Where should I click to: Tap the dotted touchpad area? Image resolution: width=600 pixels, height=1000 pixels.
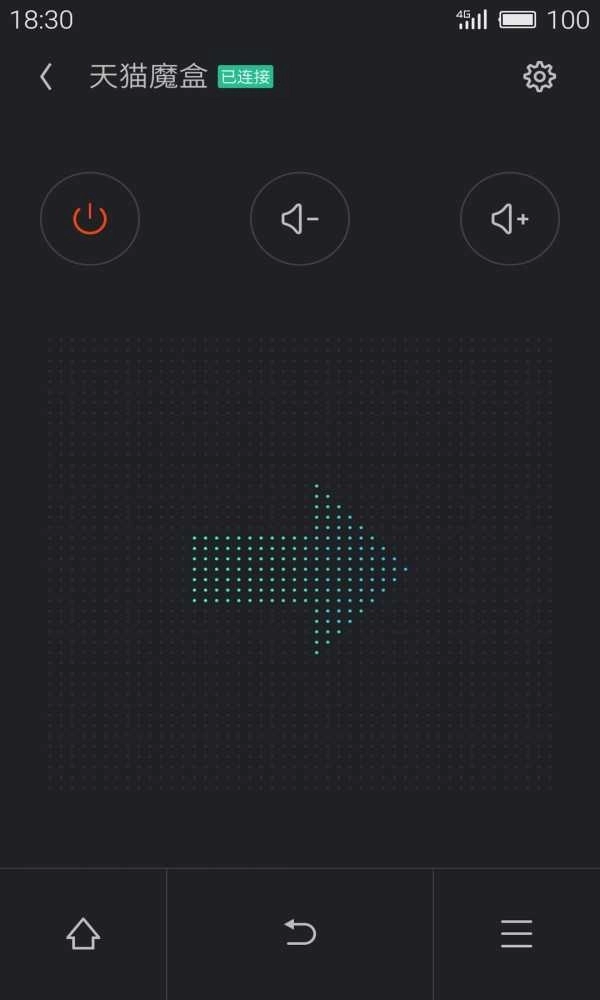tap(300, 565)
